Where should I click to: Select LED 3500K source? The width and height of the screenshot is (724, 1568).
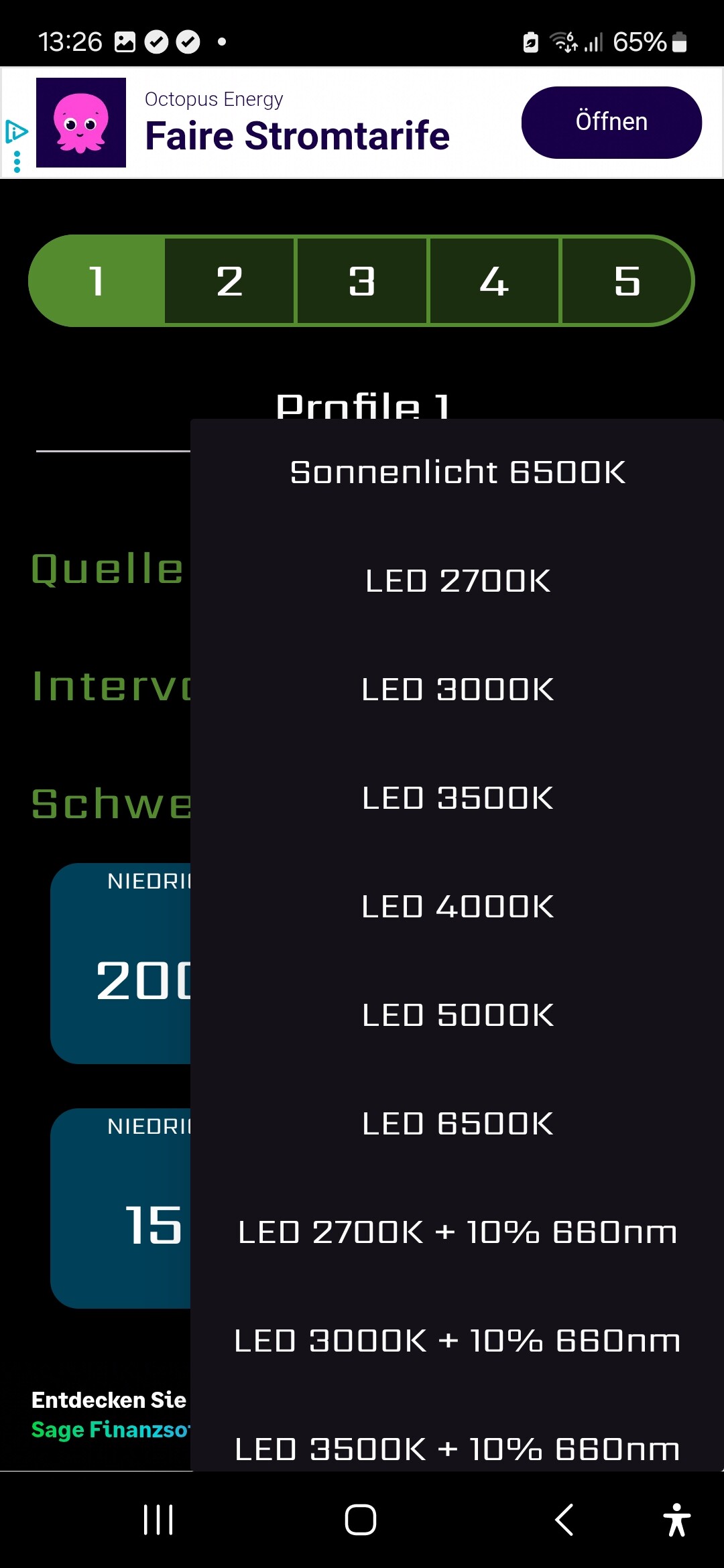457,798
